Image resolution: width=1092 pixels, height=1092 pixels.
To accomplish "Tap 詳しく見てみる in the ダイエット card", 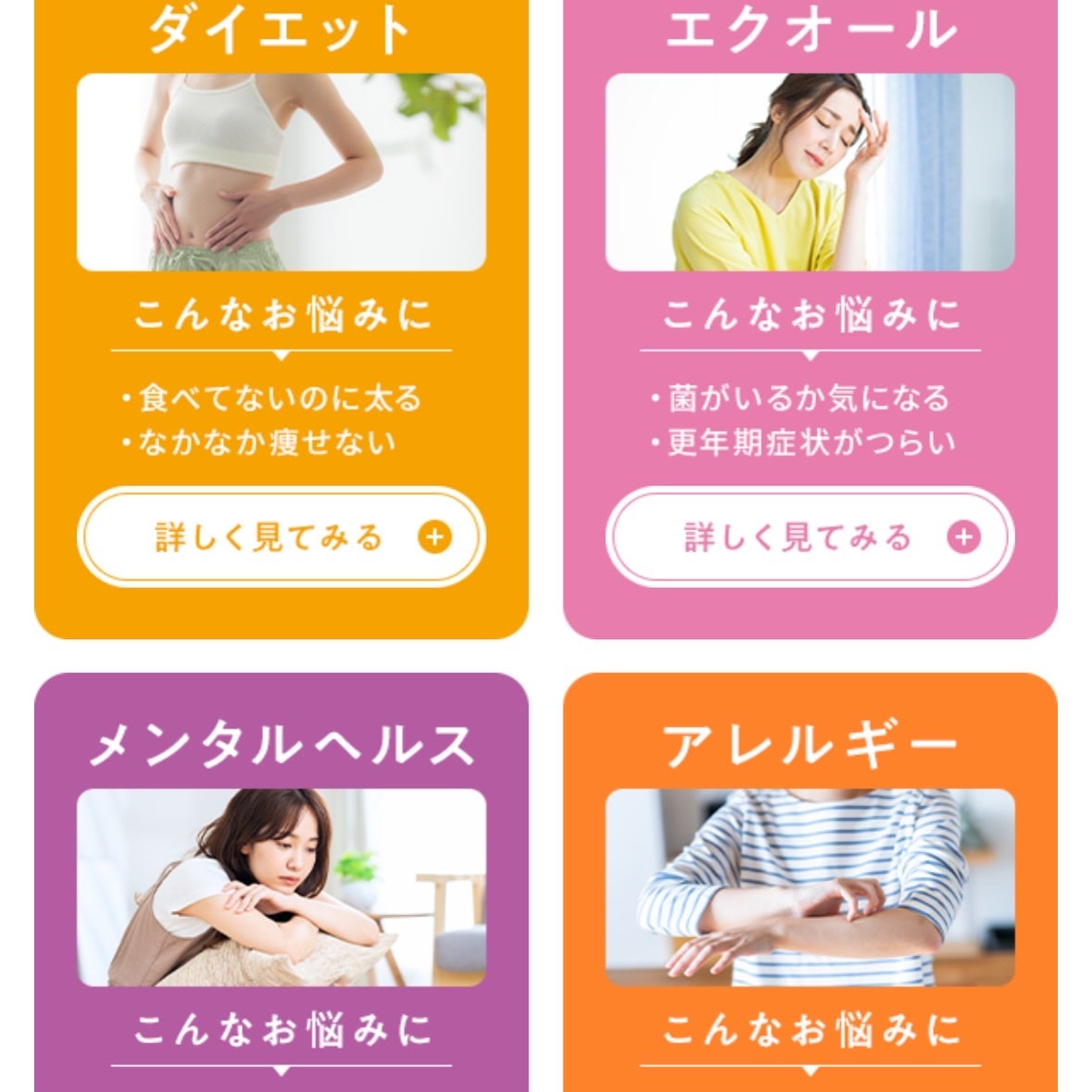I will (x=281, y=537).
